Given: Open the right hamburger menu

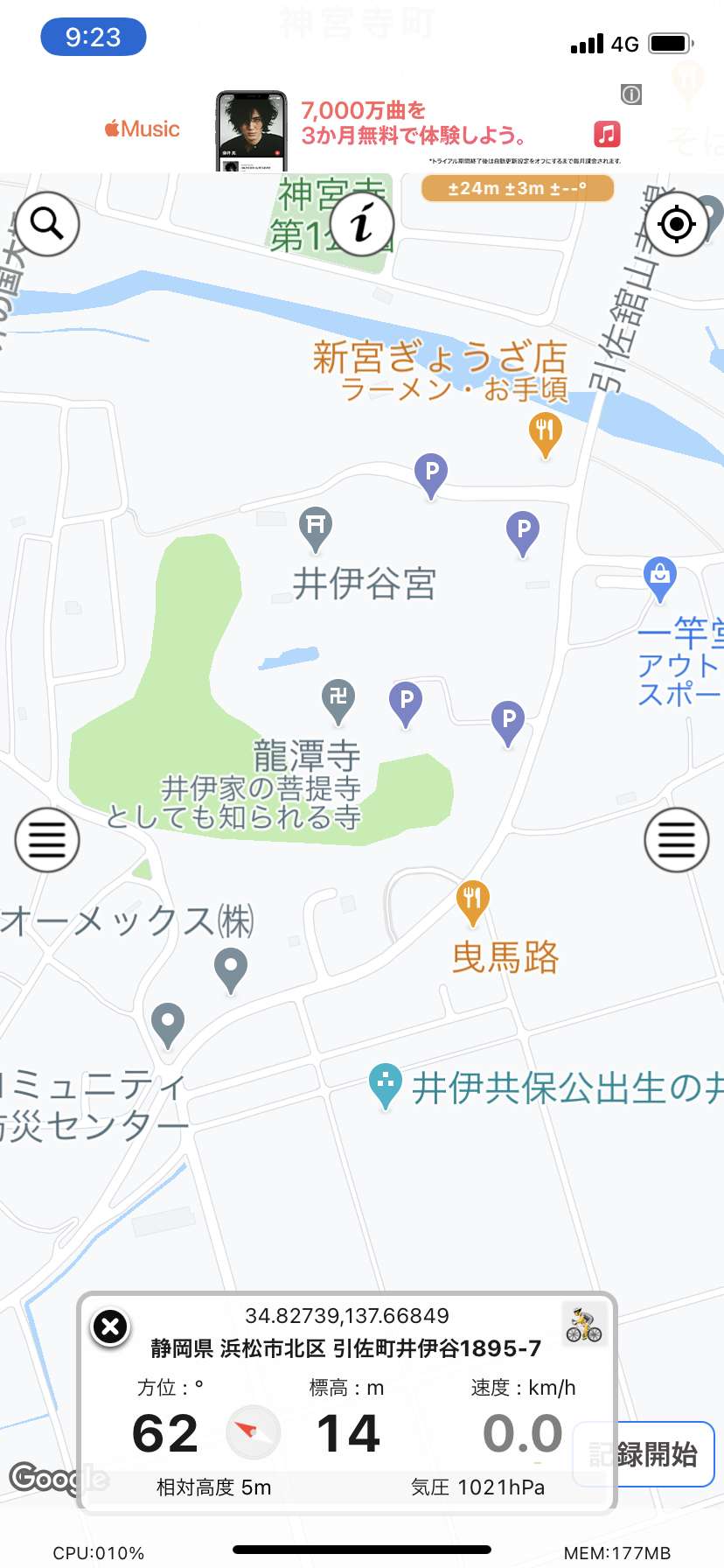Looking at the screenshot, I should tap(676, 840).
